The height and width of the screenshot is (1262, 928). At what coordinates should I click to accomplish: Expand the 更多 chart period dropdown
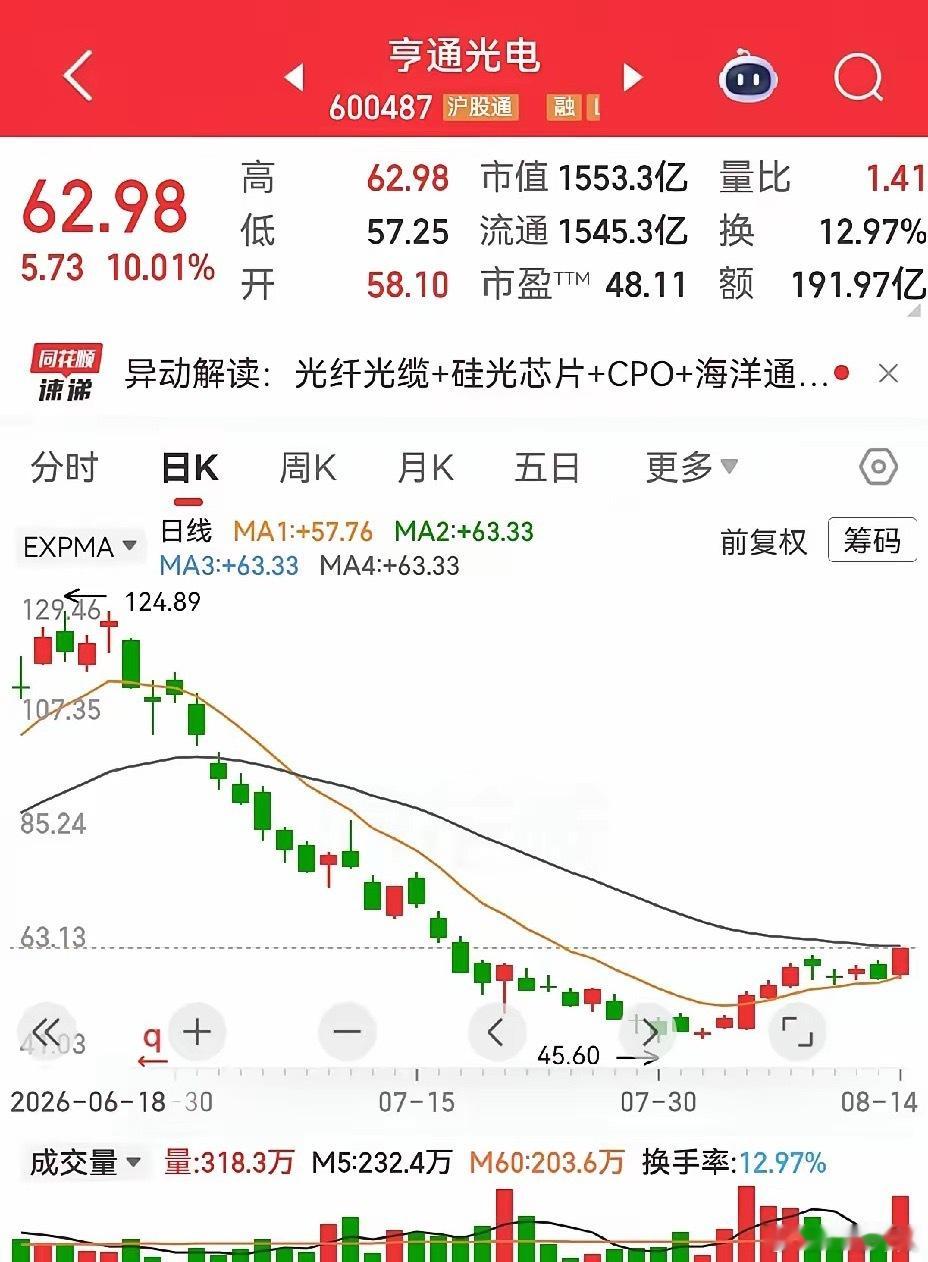coord(692,468)
